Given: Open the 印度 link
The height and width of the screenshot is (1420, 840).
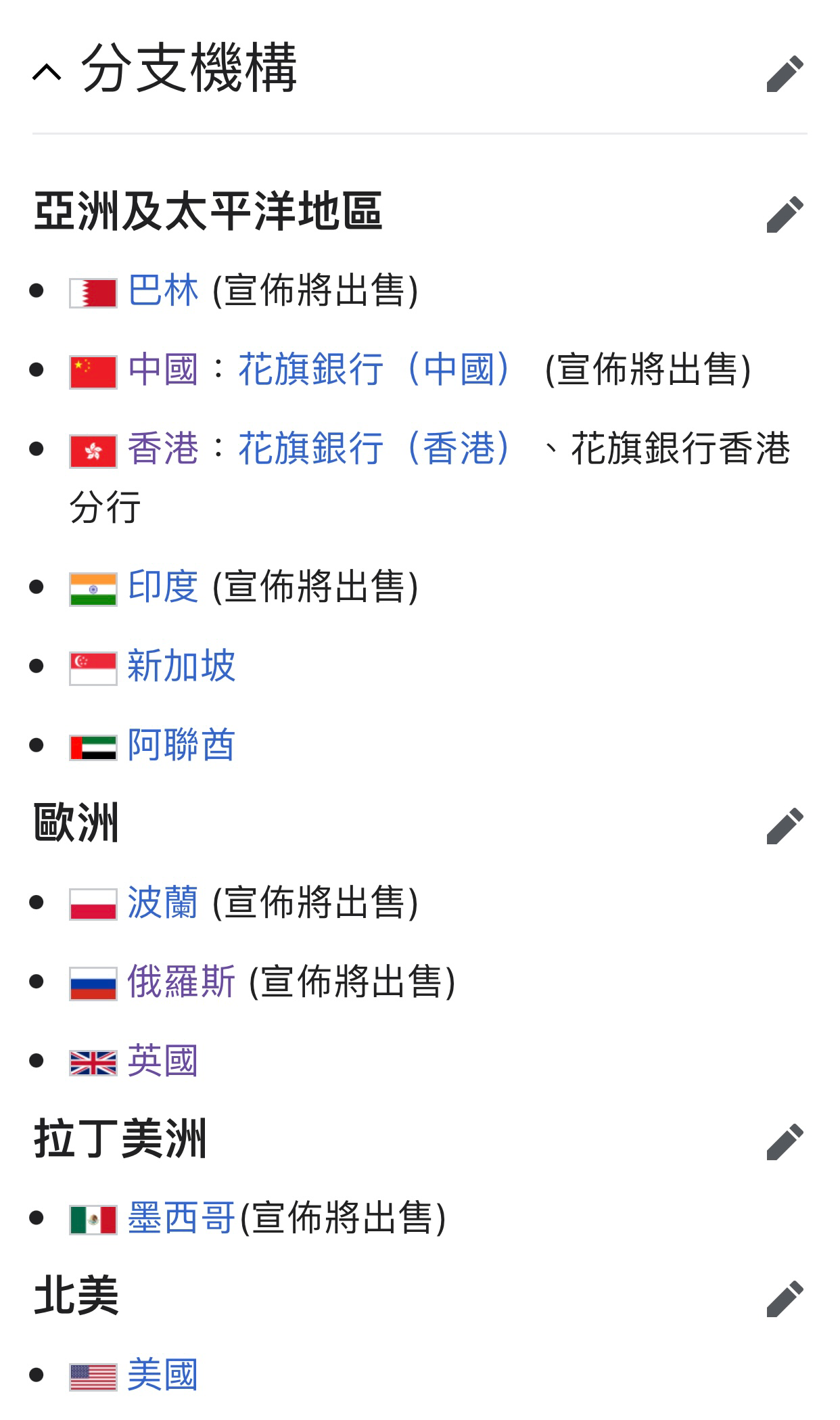Looking at the screenshot, I should coord(163,587).
